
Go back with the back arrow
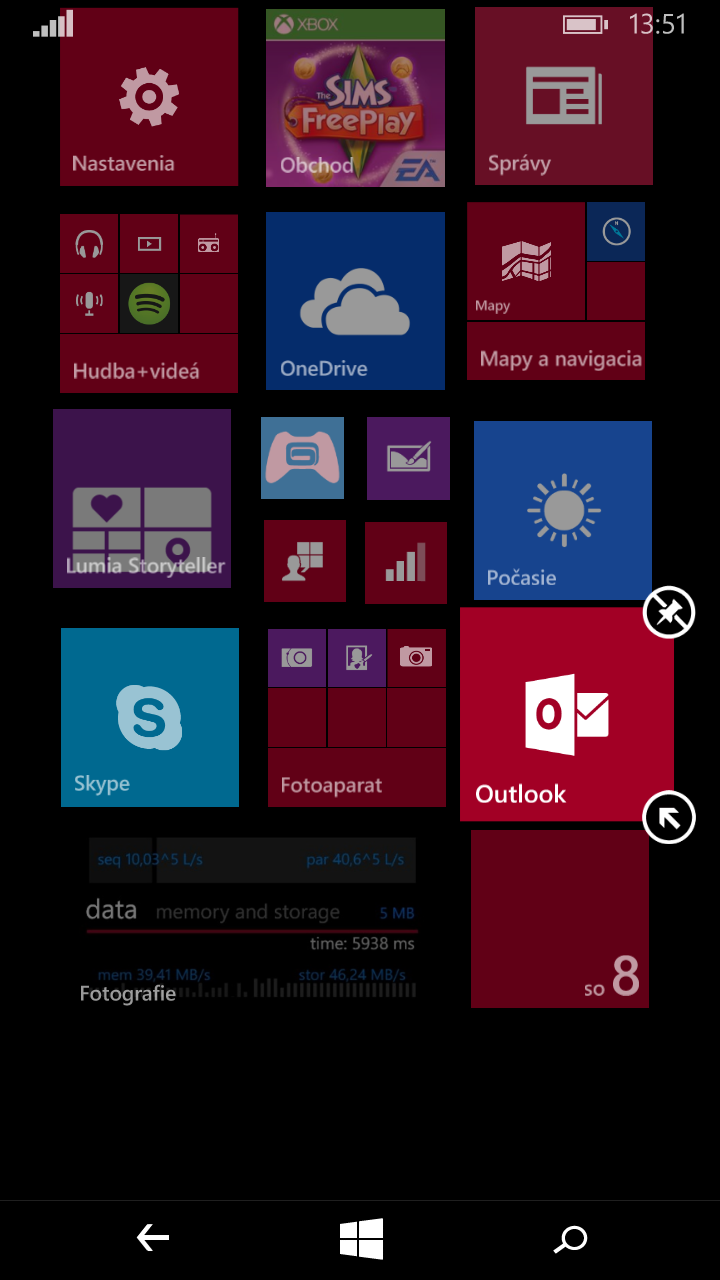[153, 1240]
